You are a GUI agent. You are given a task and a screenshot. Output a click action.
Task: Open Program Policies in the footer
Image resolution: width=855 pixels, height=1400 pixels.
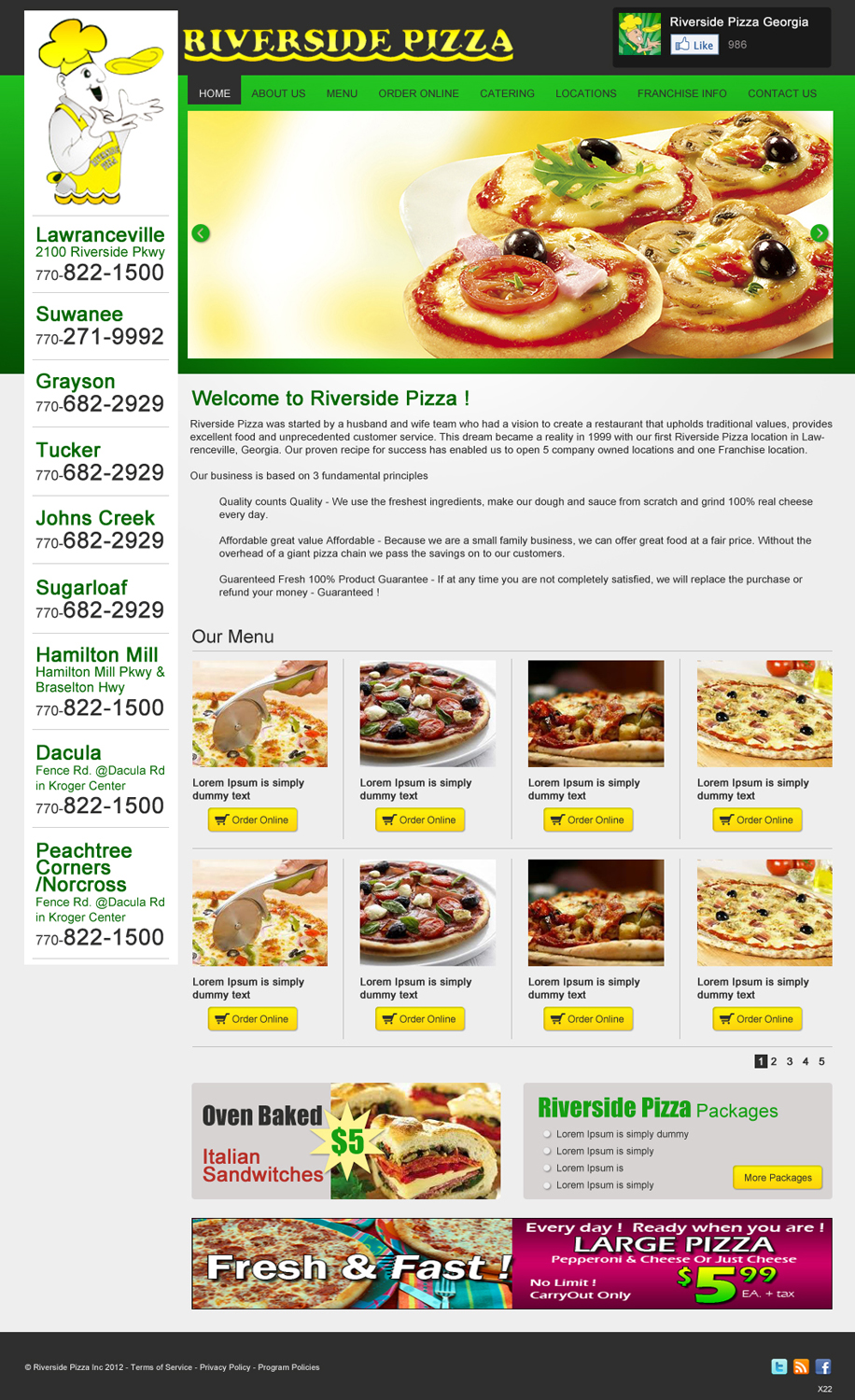(x=288, y=1367)
